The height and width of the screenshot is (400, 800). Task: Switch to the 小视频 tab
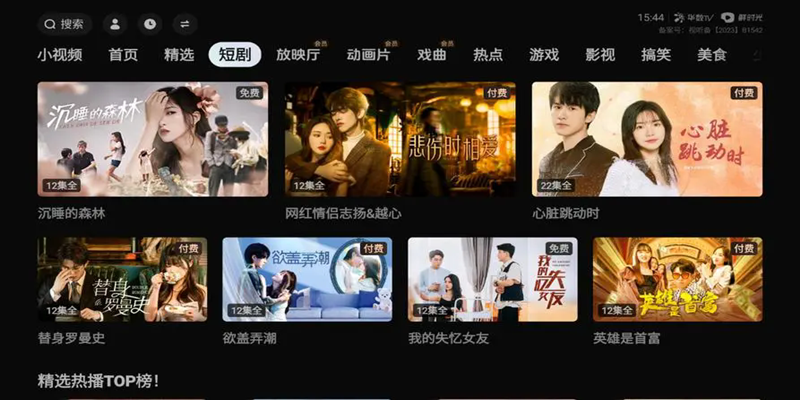pos(60,55)
